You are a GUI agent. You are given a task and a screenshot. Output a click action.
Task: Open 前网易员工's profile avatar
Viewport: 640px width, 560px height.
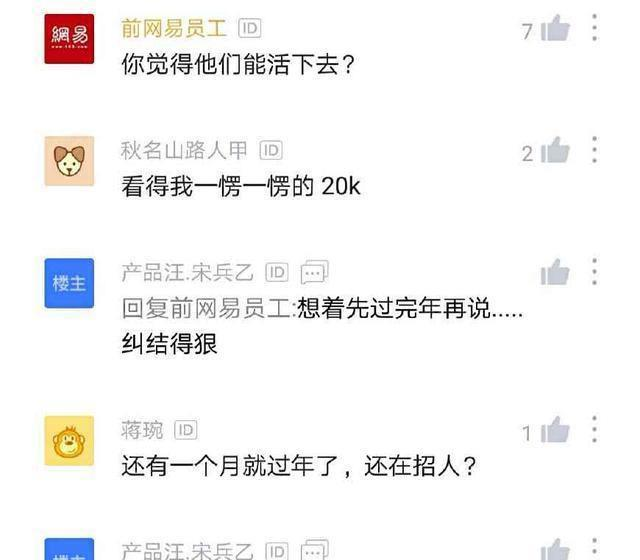click(x=69, y=39)
